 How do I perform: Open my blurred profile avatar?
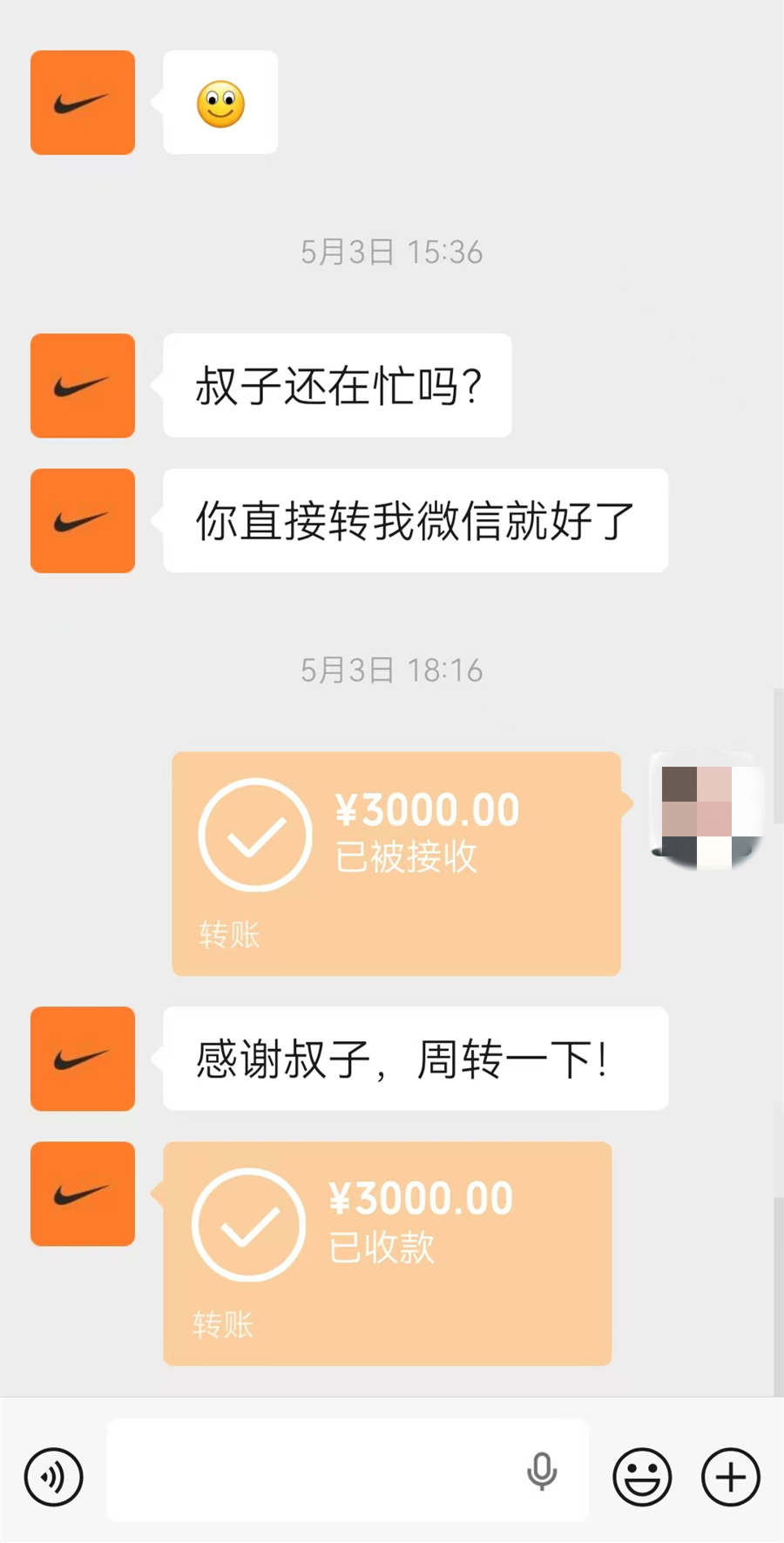pyautogui.click(x=706, y=810)
